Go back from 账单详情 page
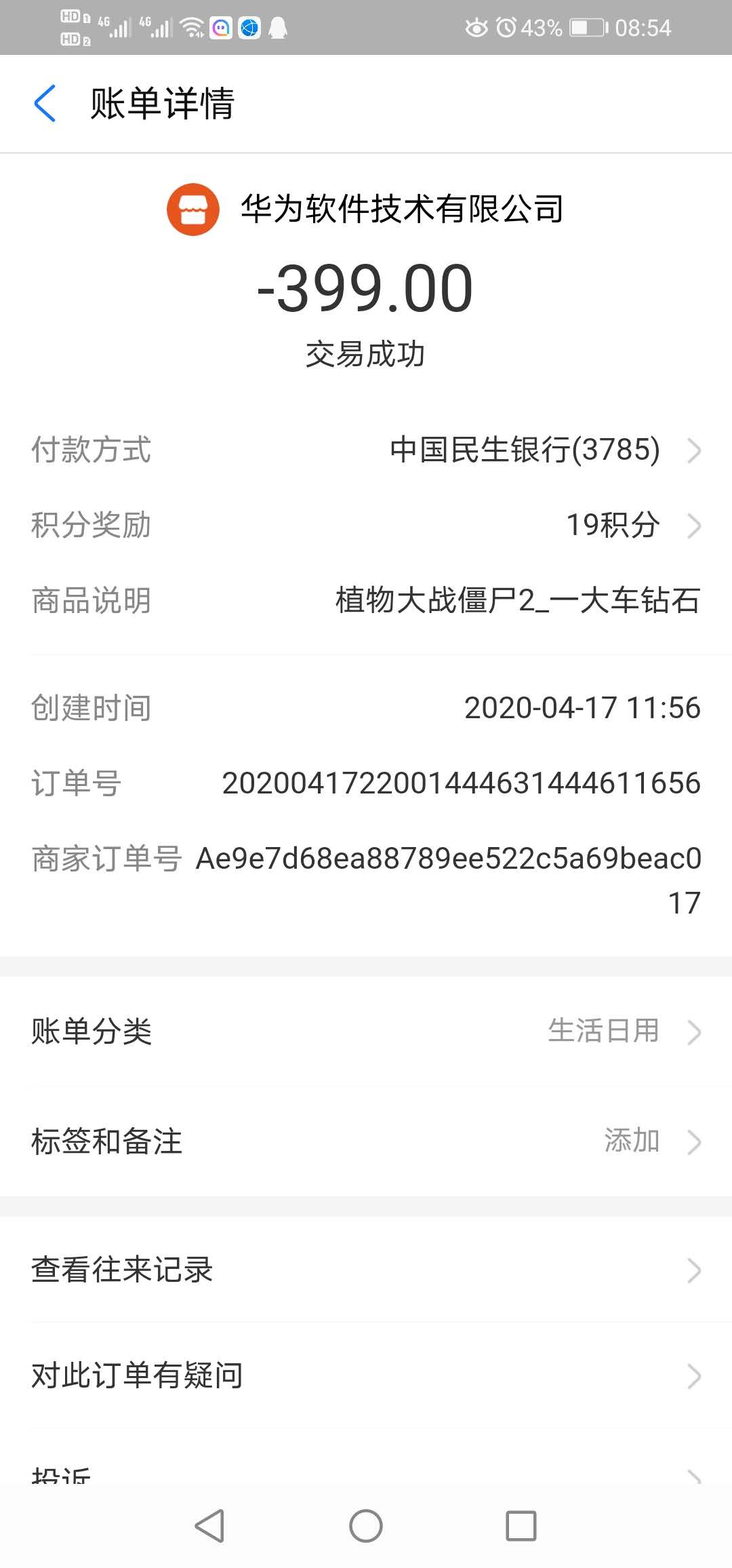 (x=45, y=104)
